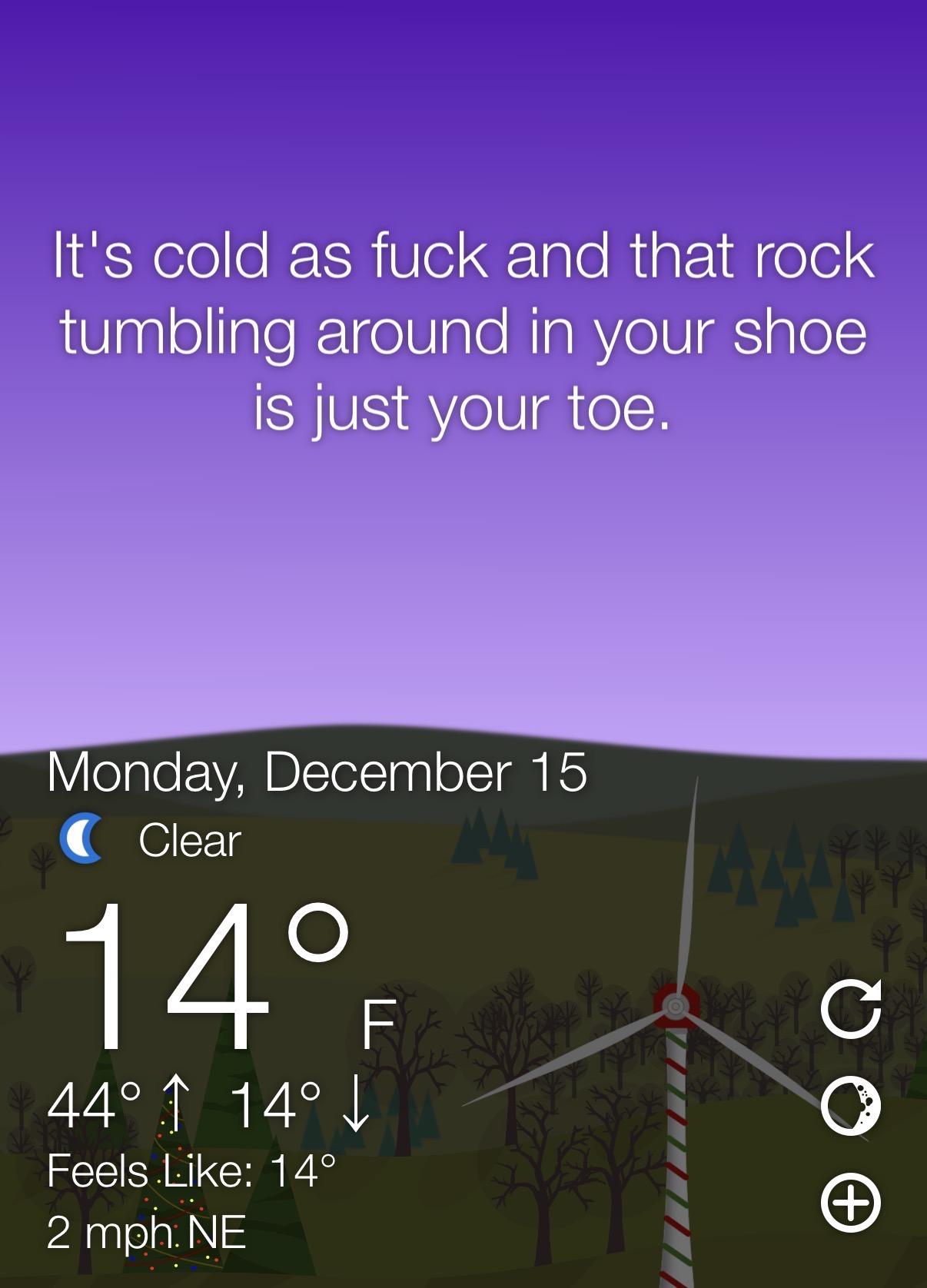This screenshot has height=1288, width=927.
Task: Refresh the weather data
Action: point(850,1009)
